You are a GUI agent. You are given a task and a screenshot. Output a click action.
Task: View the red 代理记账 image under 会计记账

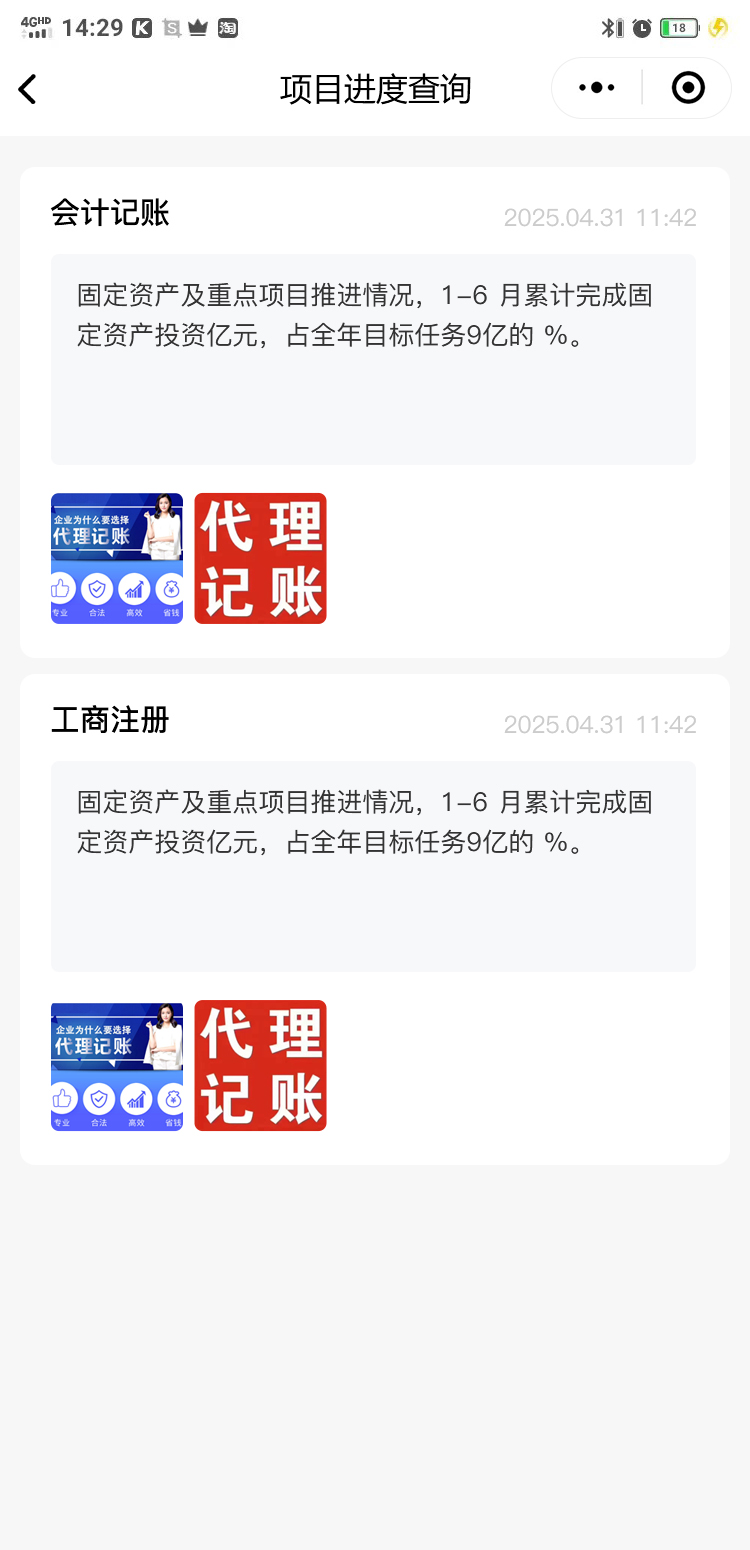[x=260, y=558]
